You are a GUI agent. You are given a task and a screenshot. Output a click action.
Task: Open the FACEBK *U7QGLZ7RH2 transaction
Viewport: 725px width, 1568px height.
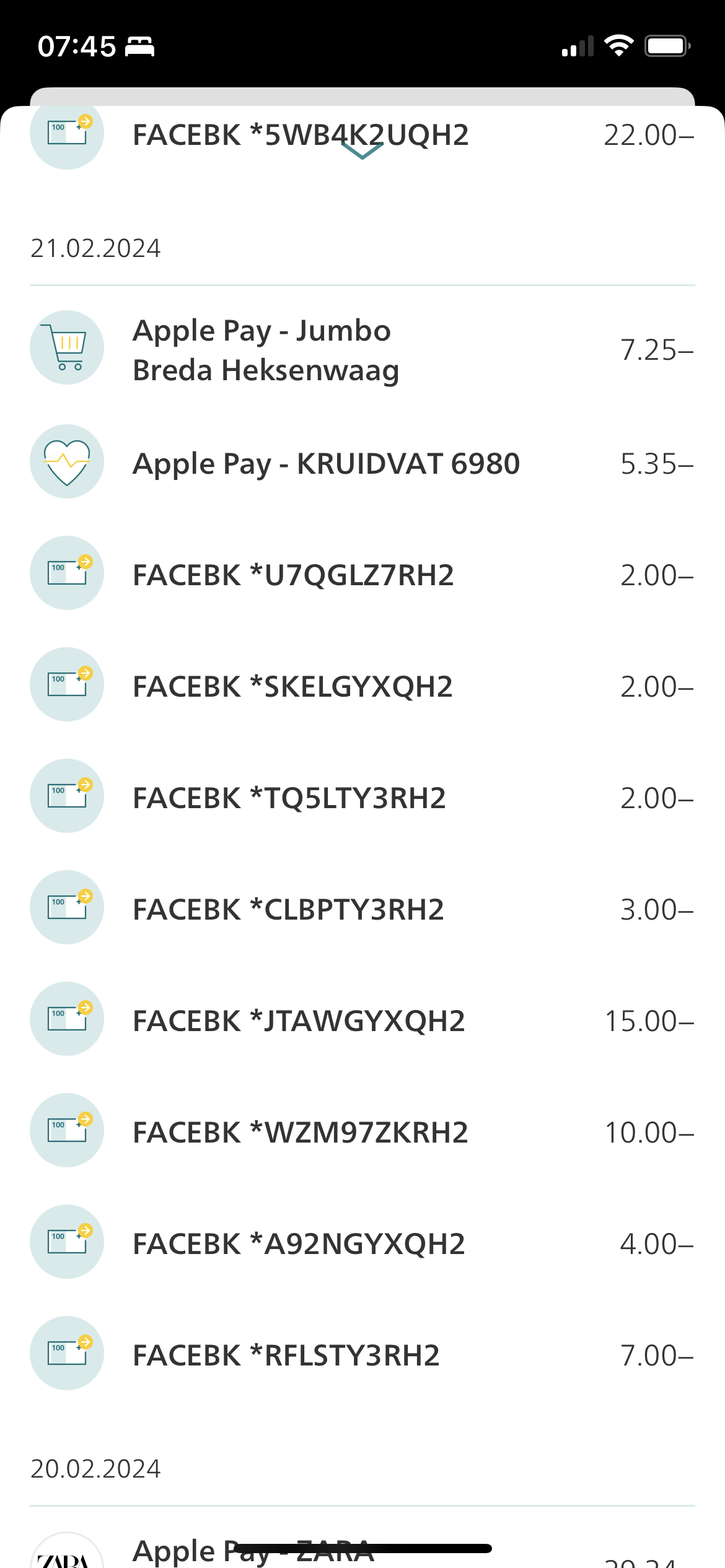[x=362, y=575]
